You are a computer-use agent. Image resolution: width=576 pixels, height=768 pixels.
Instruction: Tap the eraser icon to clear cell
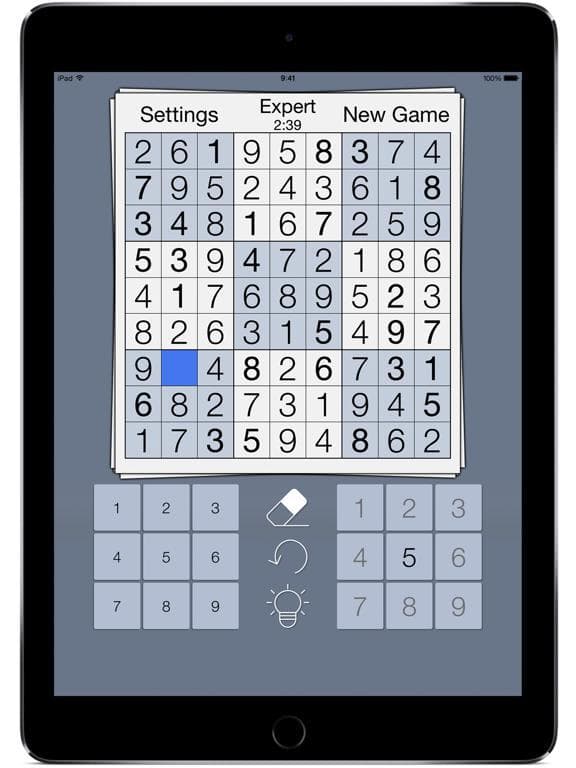click(288, 507)
